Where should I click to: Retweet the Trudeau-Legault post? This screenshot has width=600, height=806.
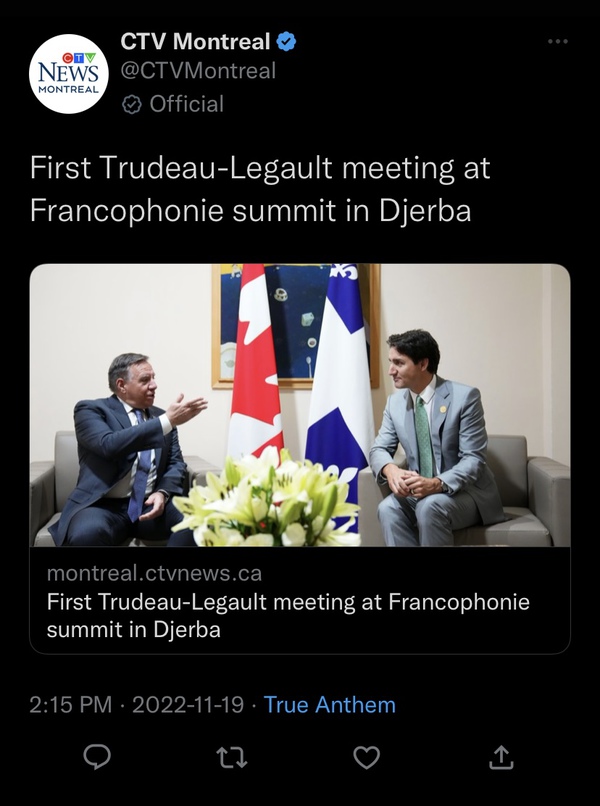(232, 758)
